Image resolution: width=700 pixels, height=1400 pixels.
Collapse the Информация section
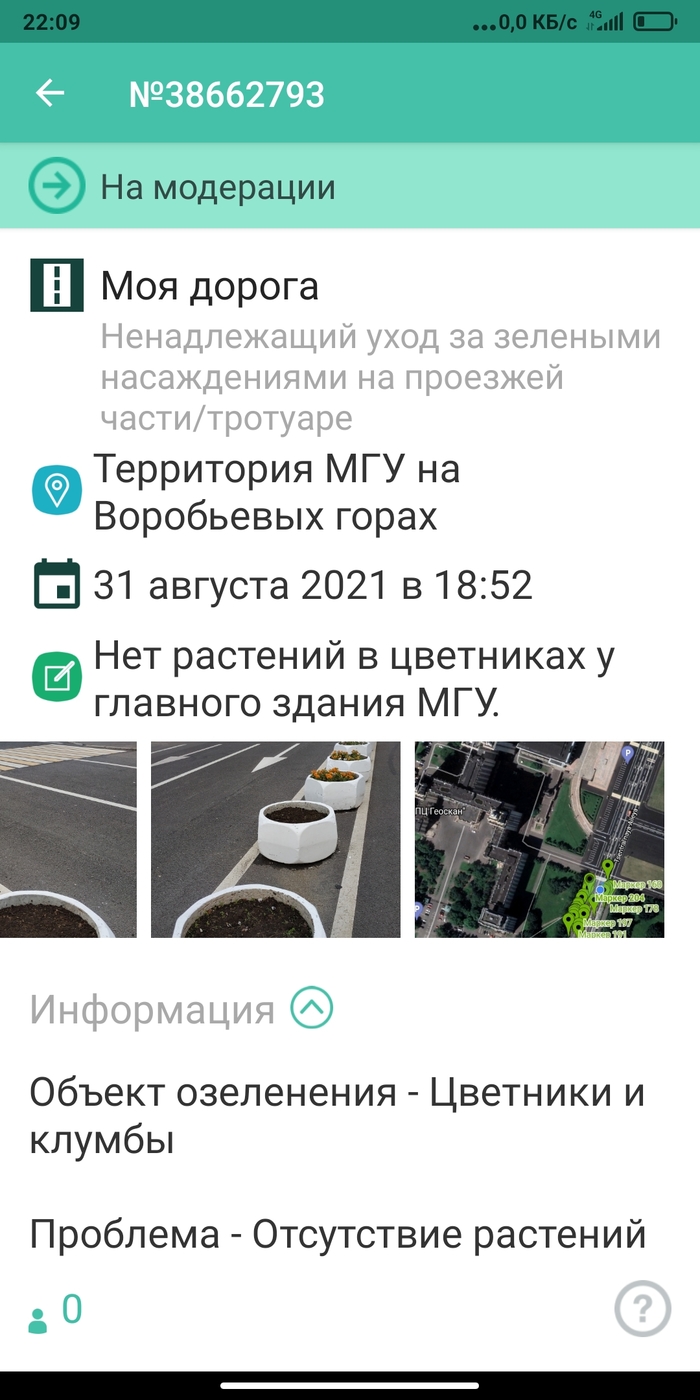pyautogui.click(x=311, y=1009)
